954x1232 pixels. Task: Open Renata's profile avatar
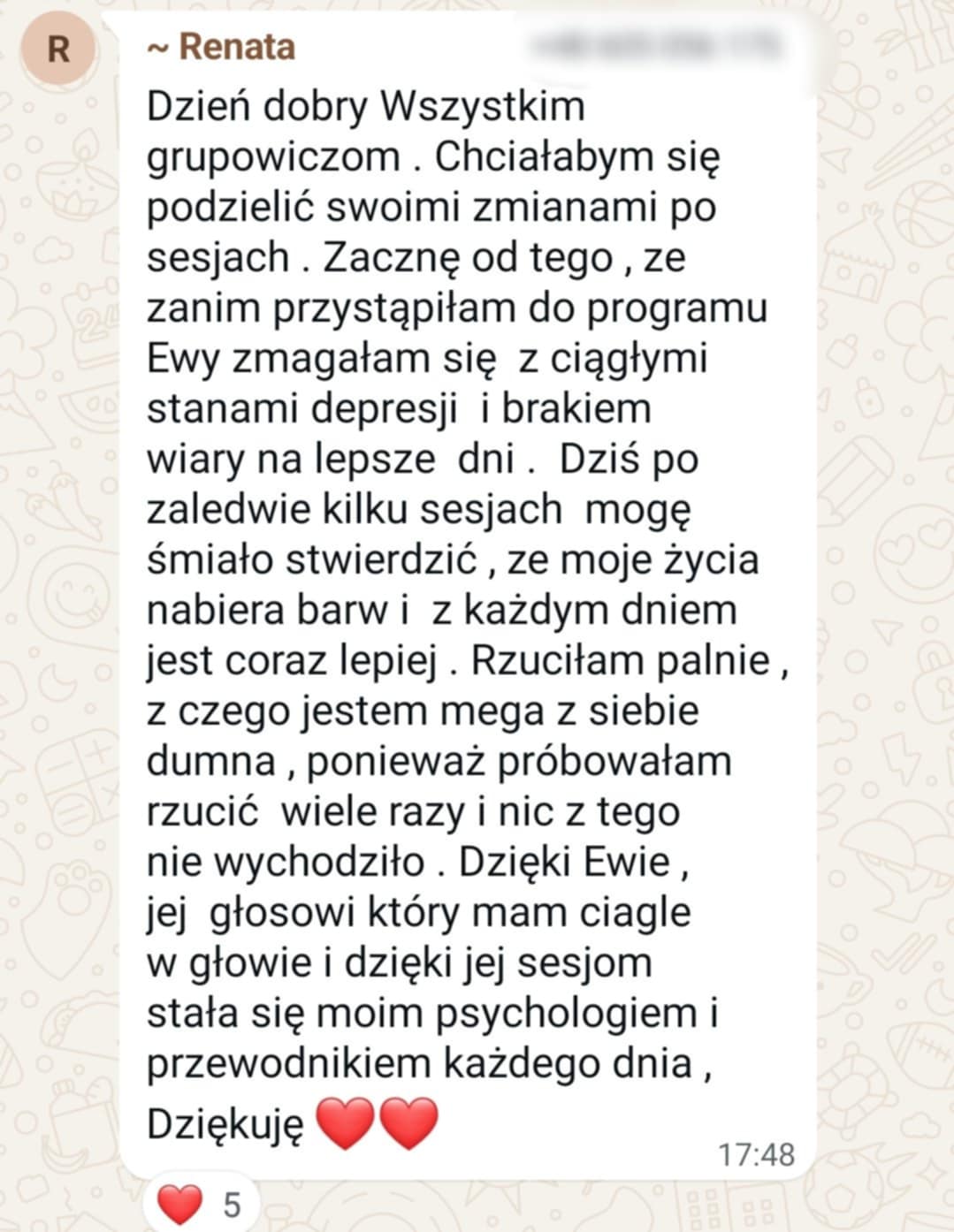pos(57,49)
